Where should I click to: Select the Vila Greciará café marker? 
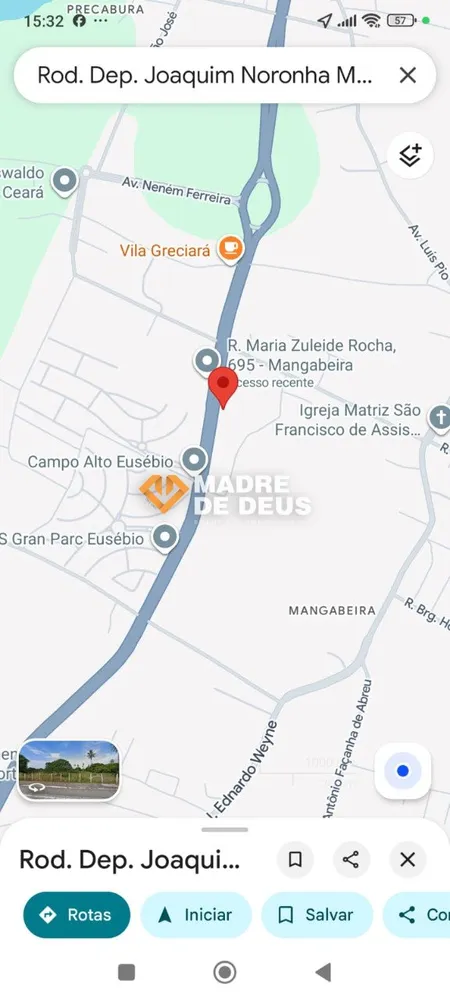pos(230,249)
